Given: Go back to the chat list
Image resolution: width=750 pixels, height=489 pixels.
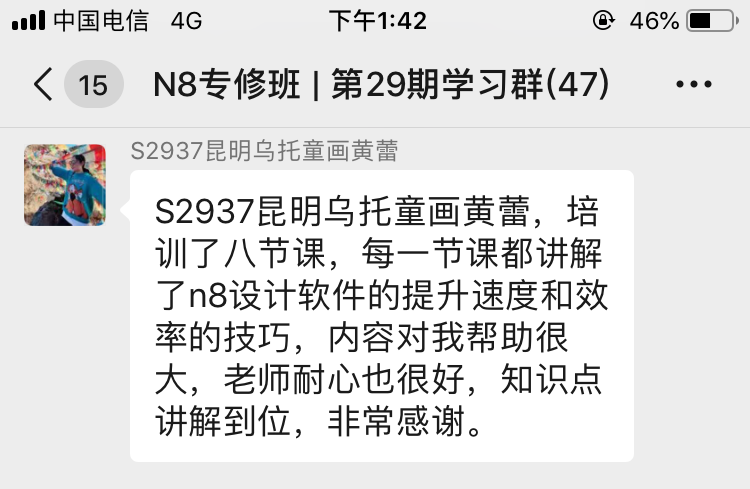Looking at the screenshot, I should pos(44,85).
